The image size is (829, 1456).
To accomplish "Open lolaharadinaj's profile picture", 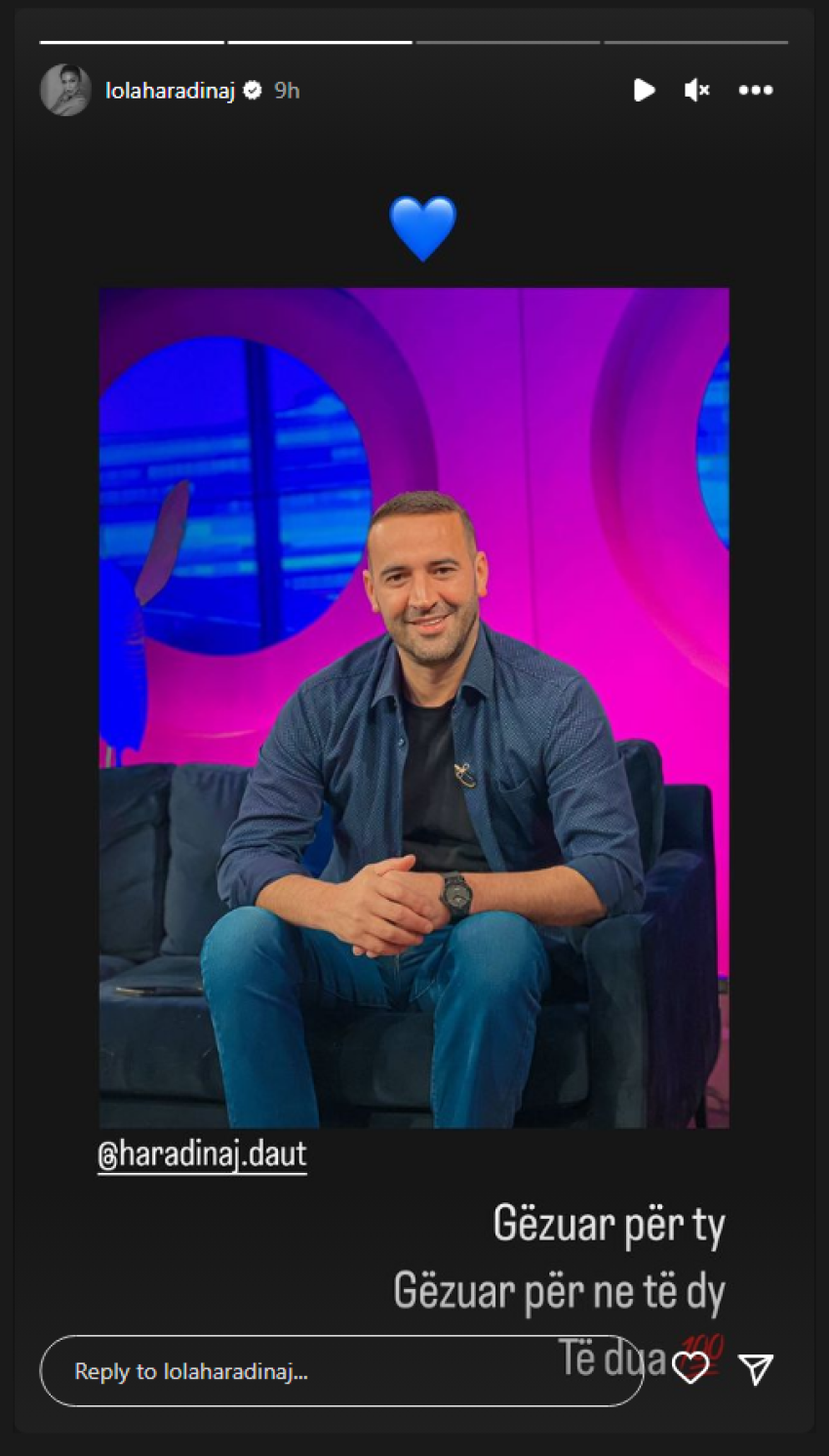I will pyautogui.click(x=65, y=91).
